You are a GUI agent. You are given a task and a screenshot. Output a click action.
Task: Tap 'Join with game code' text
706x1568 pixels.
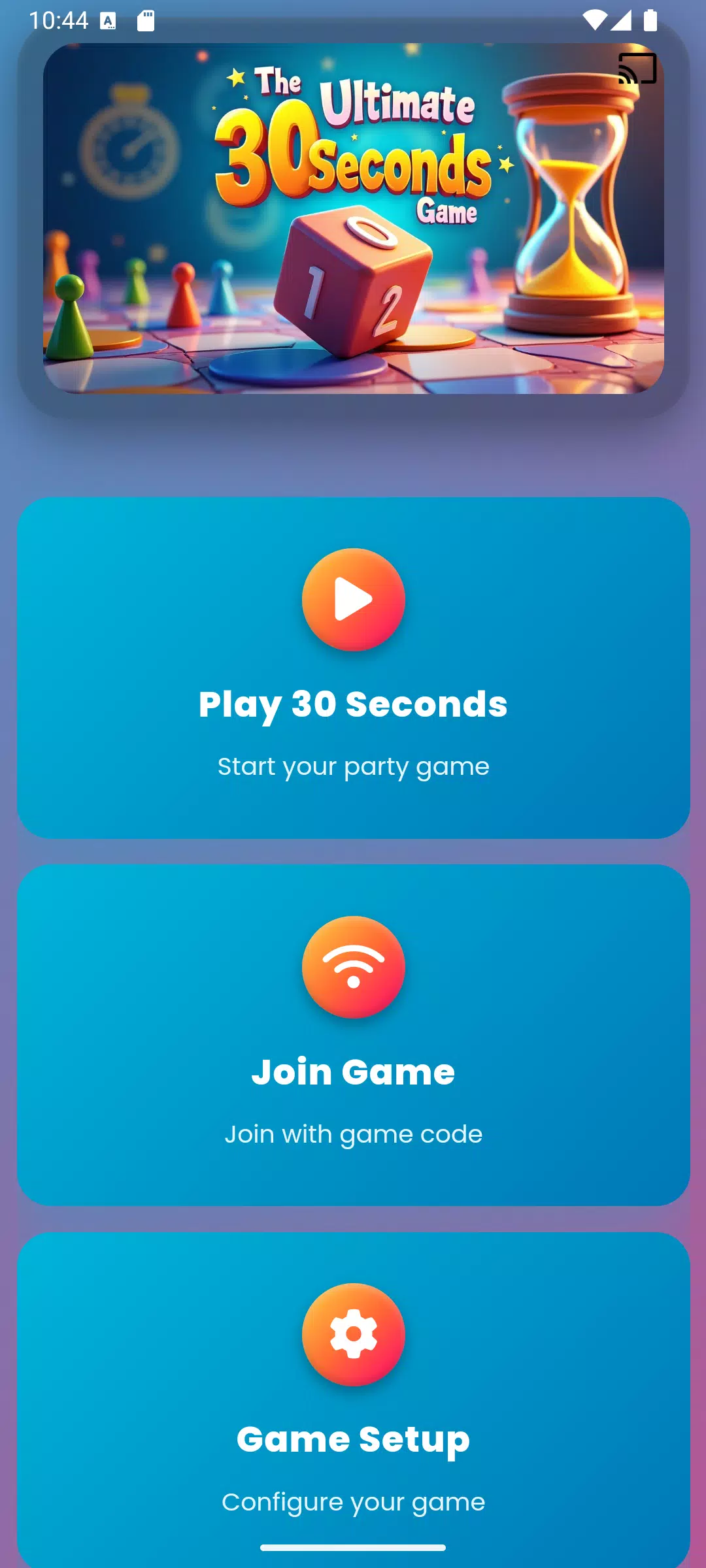point(353,1134)
